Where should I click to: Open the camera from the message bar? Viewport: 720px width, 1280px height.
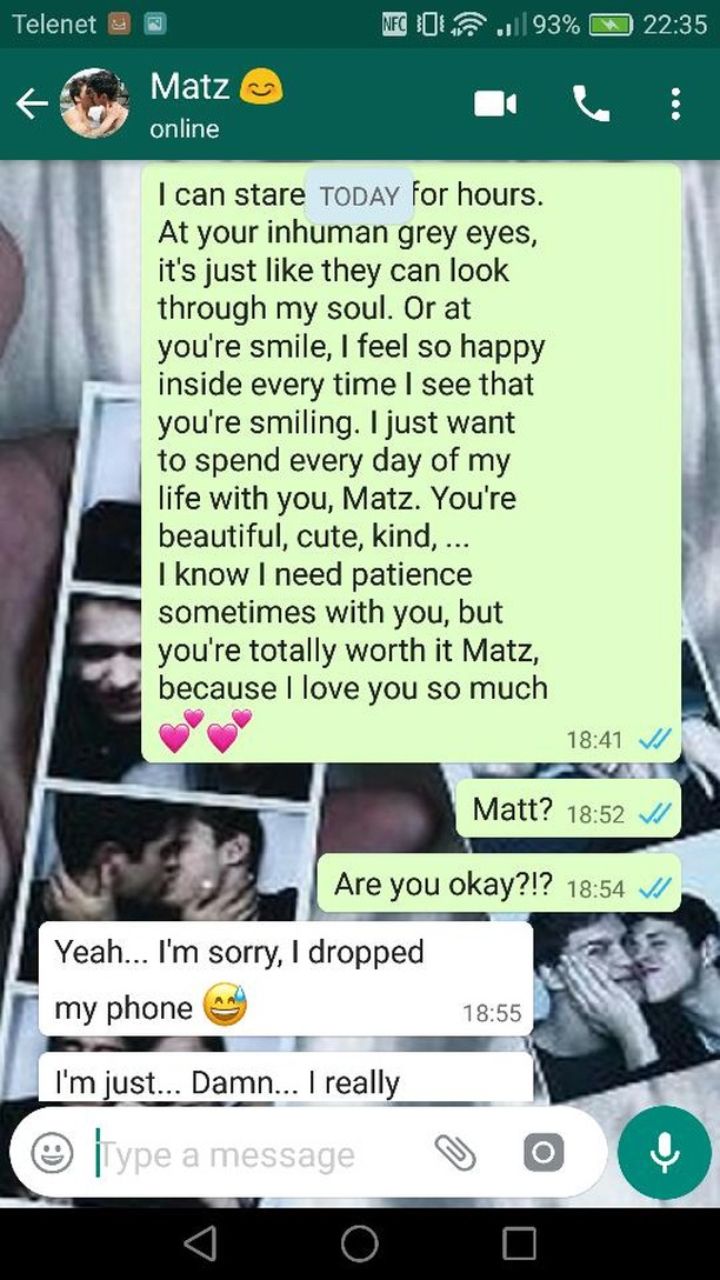(543, 1154)
